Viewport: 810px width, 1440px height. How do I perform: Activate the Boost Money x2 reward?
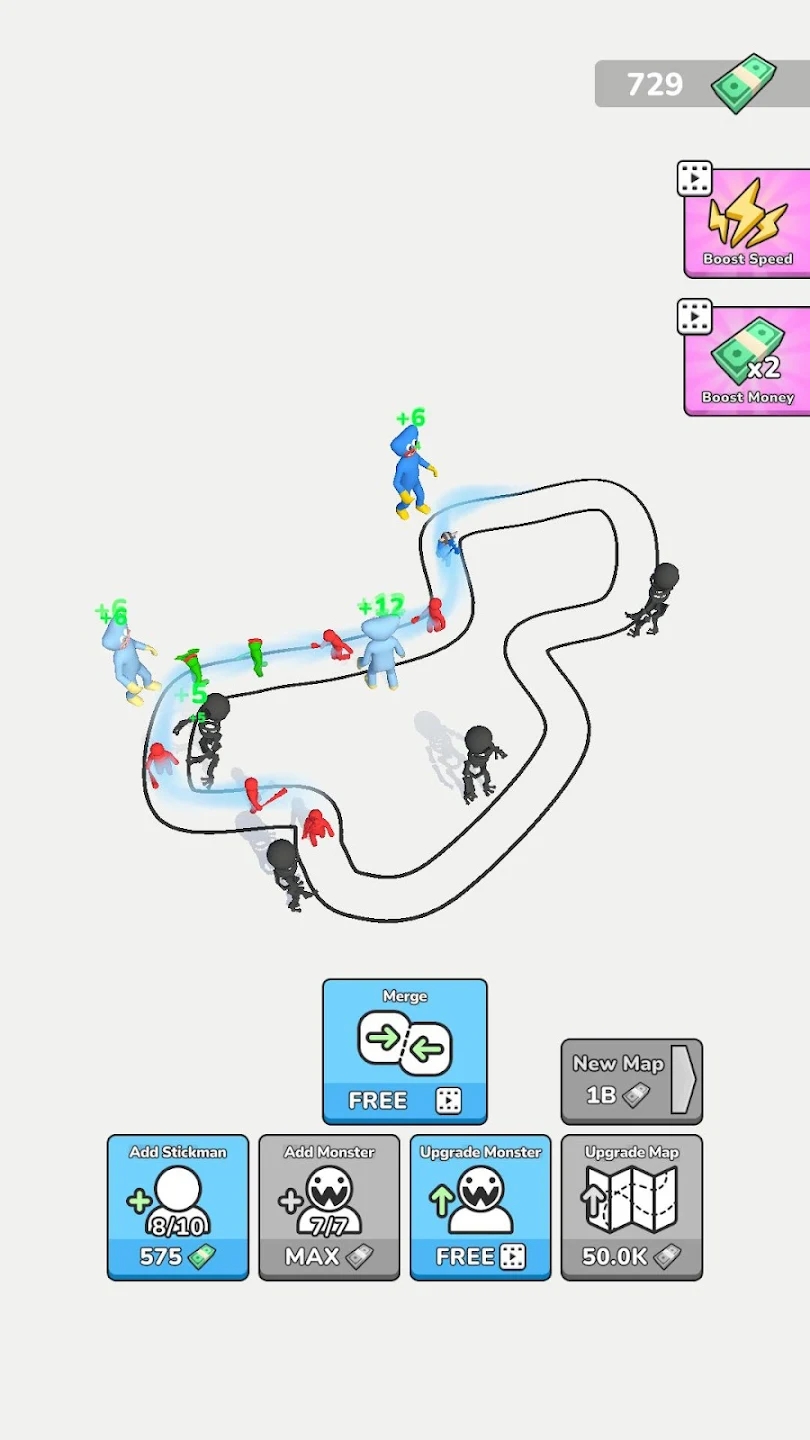click(747, 360)
